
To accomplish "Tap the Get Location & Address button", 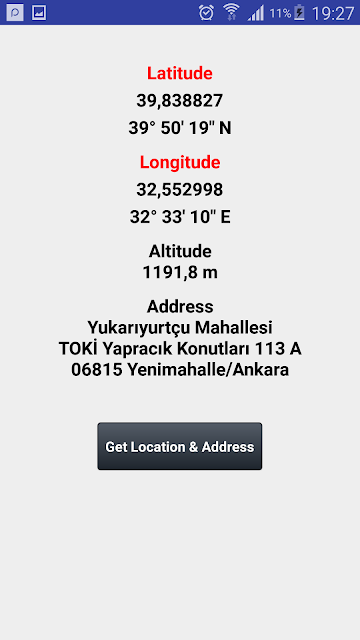I will [x=180, y=446].
